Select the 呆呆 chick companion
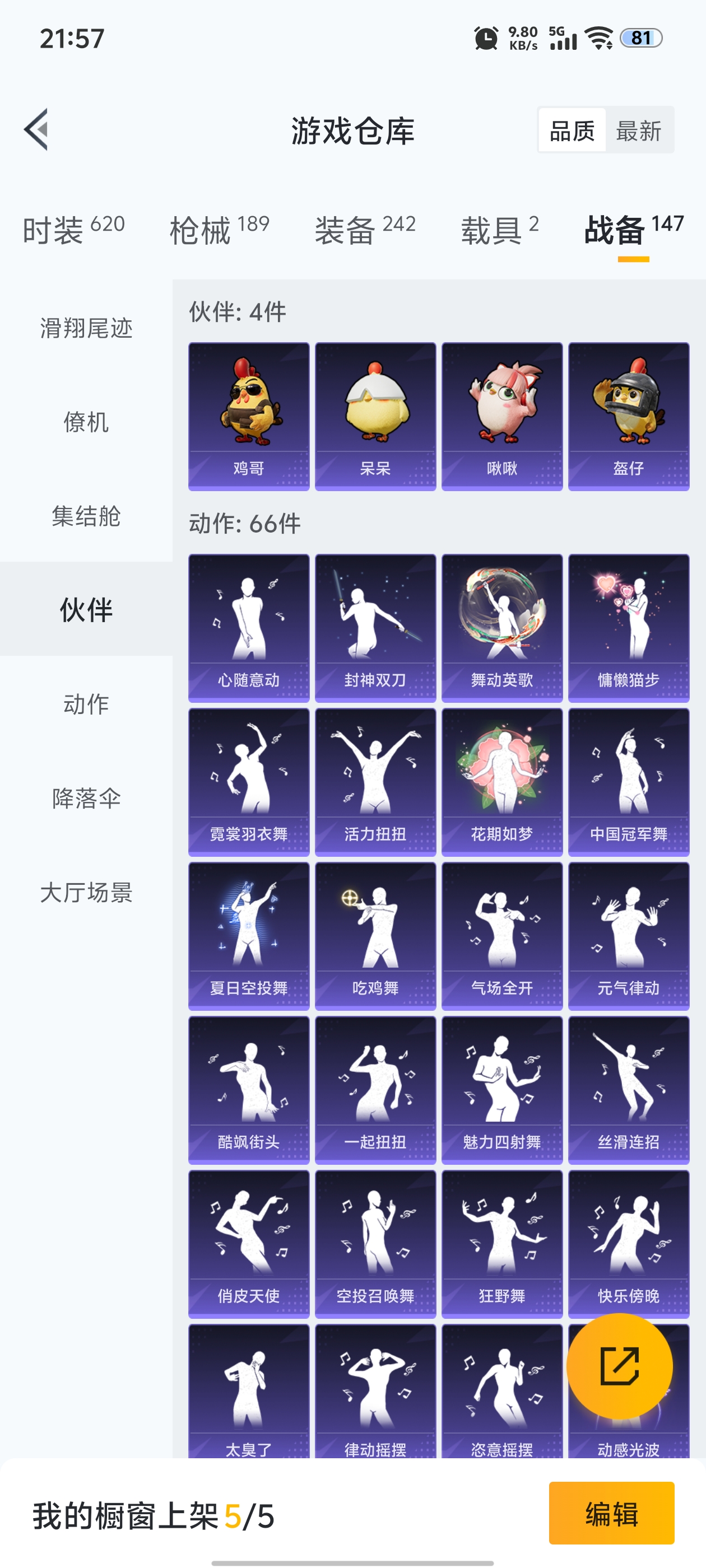The image size is (706, 1568). click(x=374, y=414)
